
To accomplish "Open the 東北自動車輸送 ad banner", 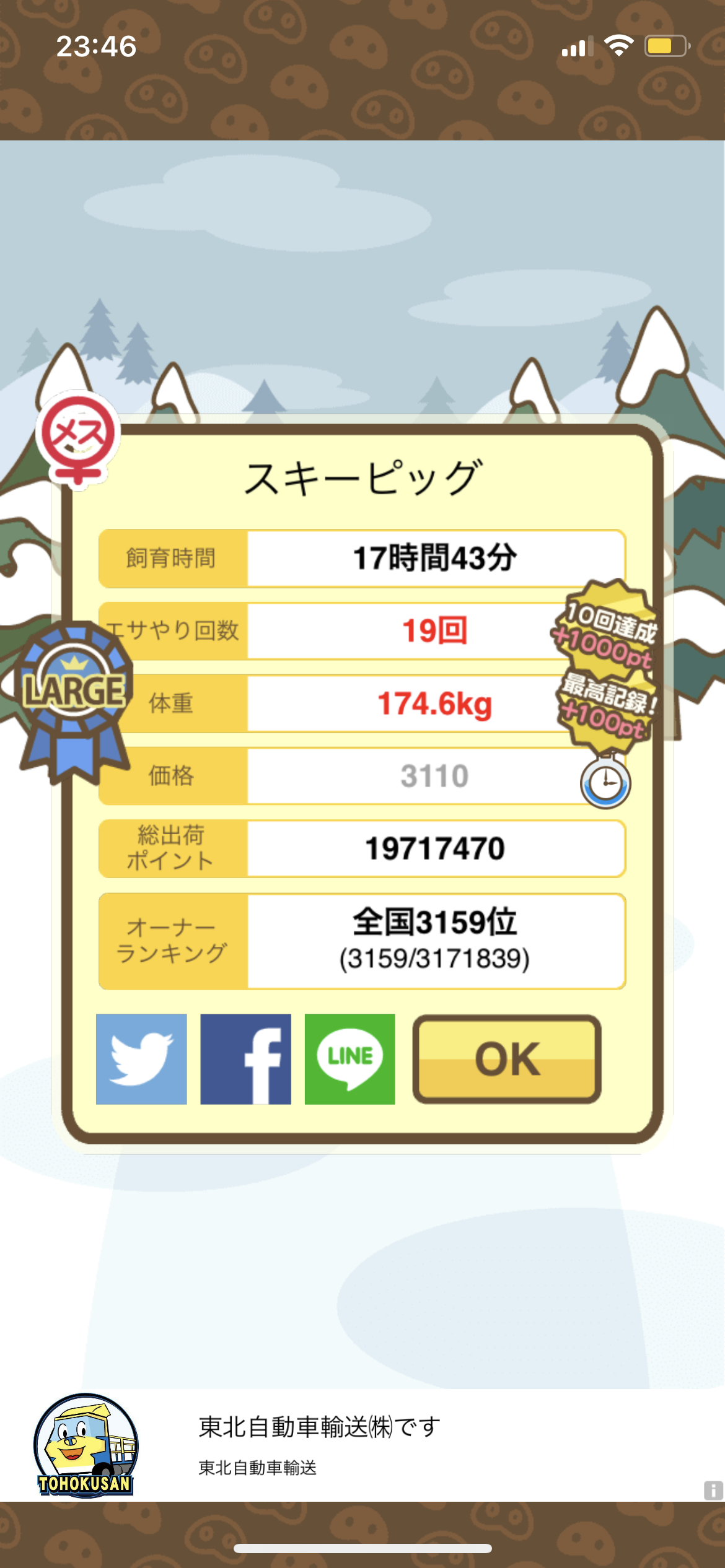I will point(362,1445).
